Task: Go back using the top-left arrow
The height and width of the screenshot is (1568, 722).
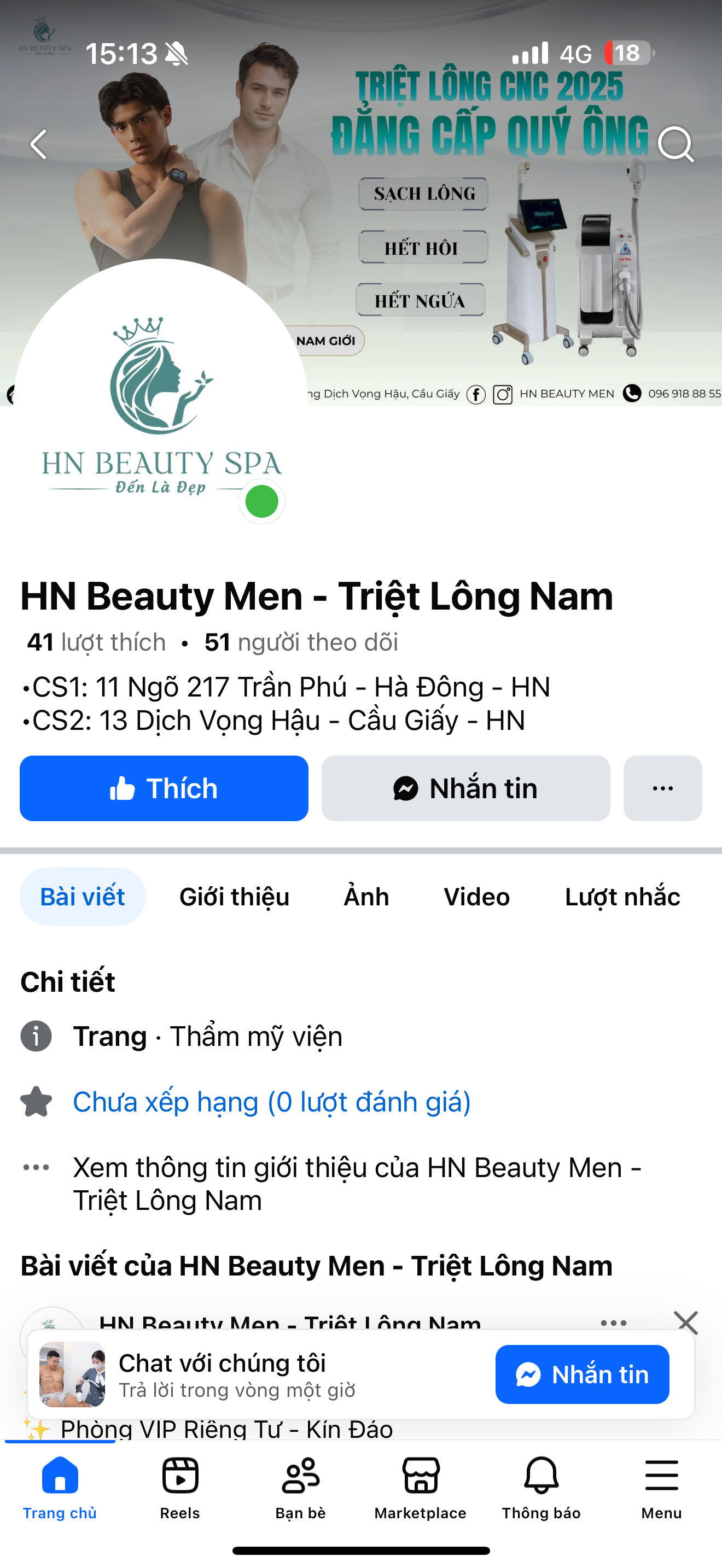Action: pos(39,144)
